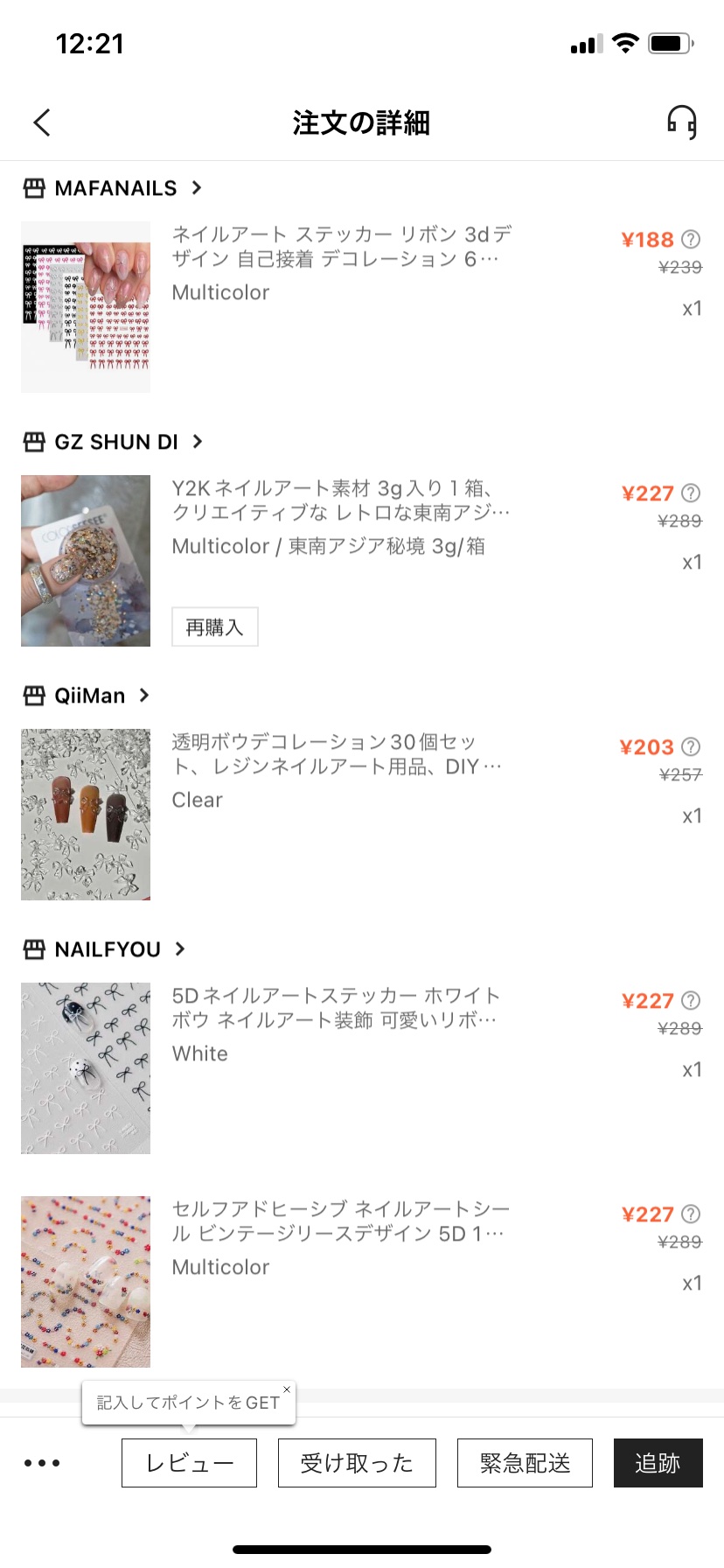Viewport: 724px width, 1568px height.
Task: Open the MAFANAILS store page
Action: point(114,188)
